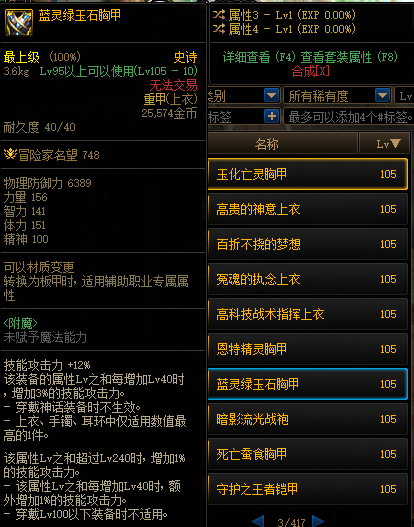Image resolution: width=414 pixels, height=527 pixels.
Task: Select the 玉化亡灵胸甲 row
Action: pos(308,174)
